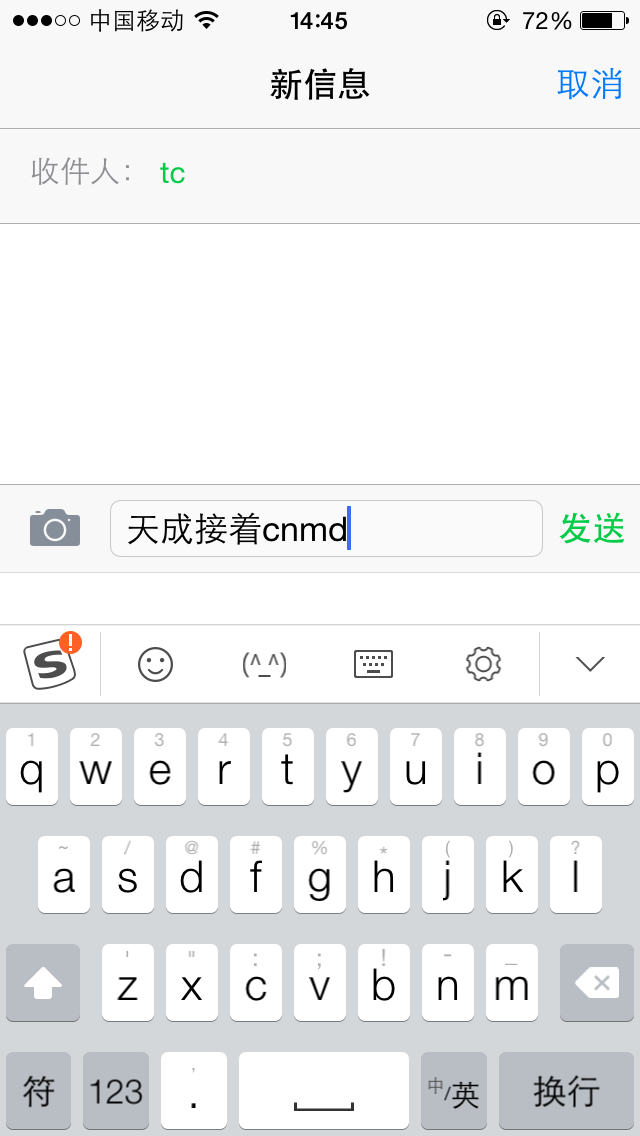Tap the 换行 return key
The image size is (640, 1136).
566,1091
